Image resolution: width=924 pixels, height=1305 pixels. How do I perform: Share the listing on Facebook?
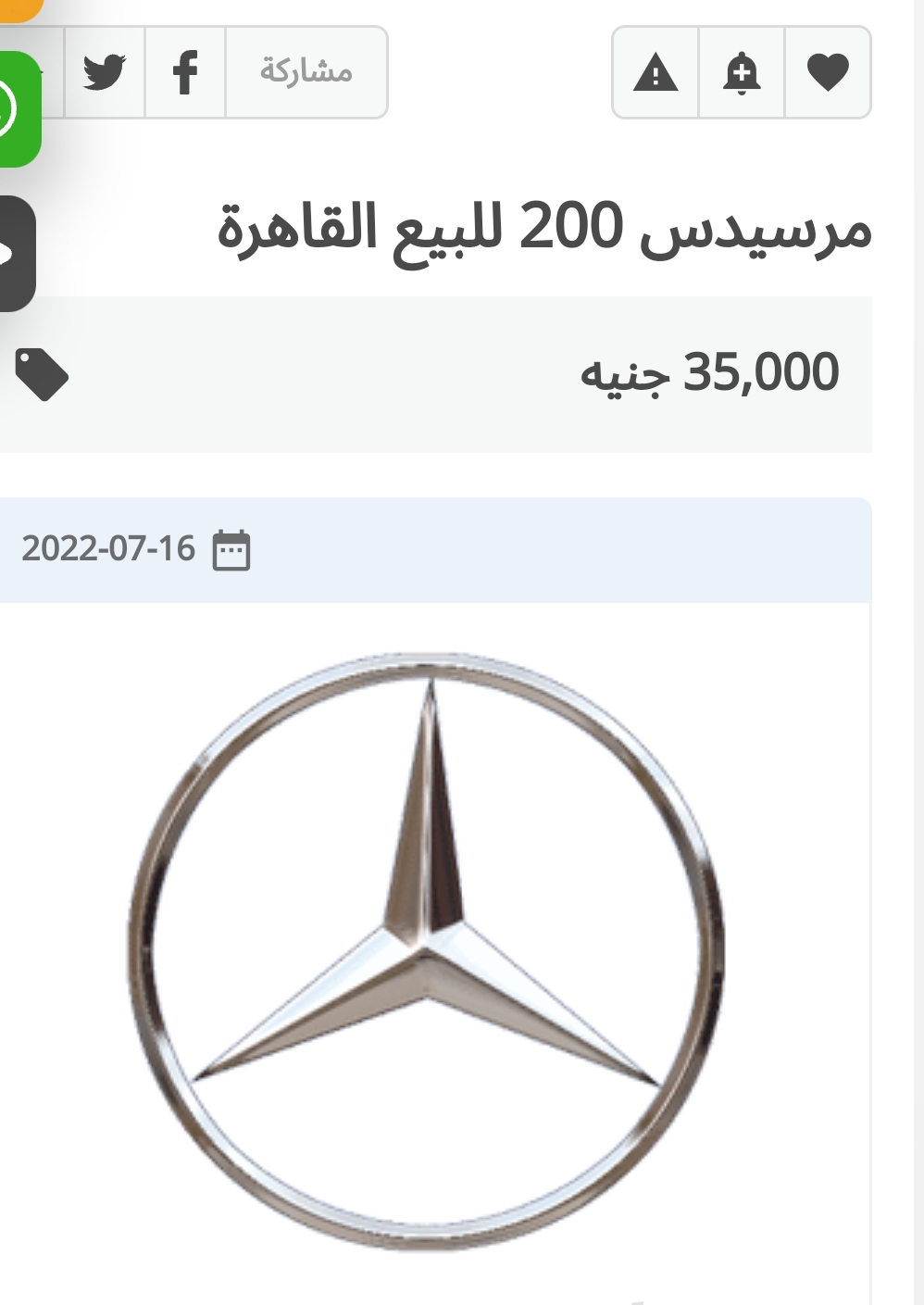(185, 72)
